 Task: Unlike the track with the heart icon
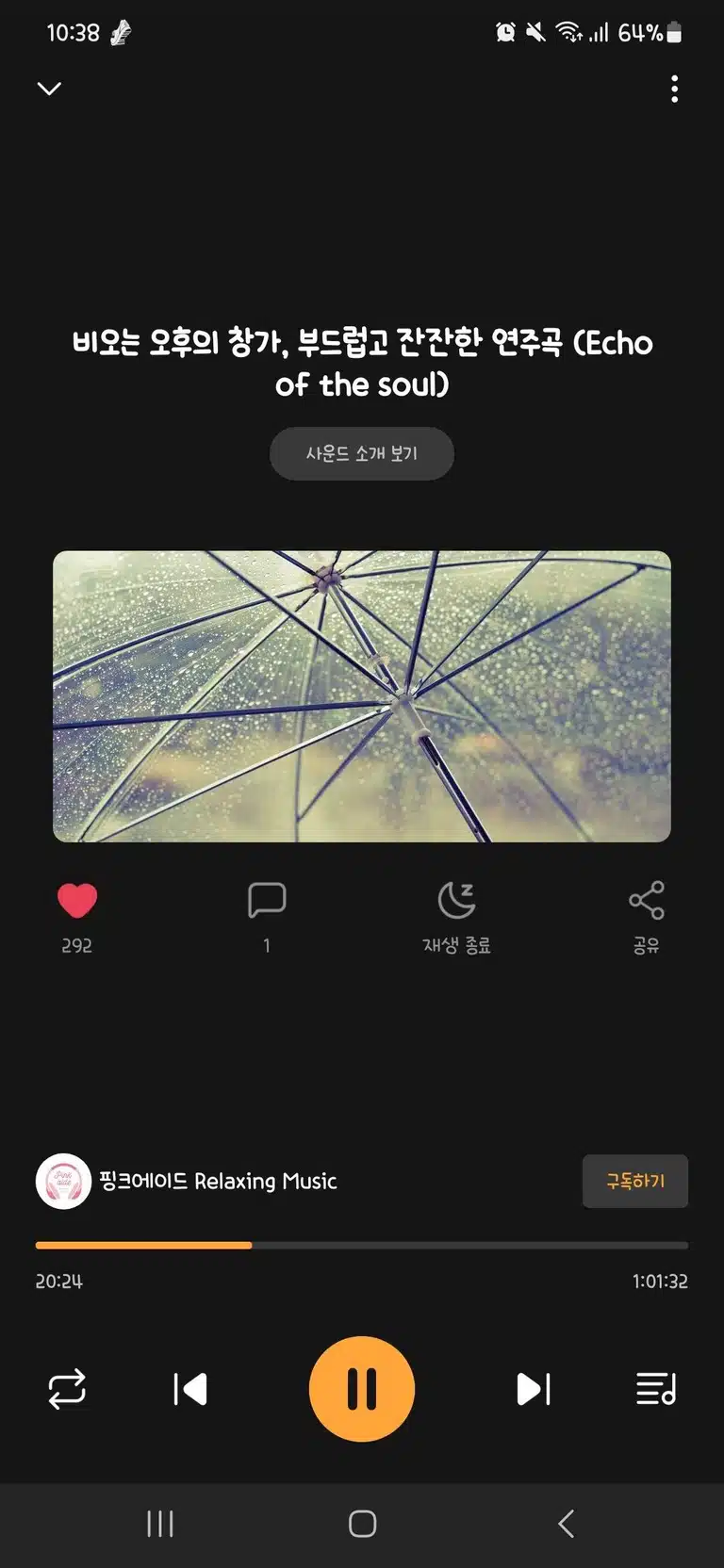pyautogui.click(x=77, y=901)
